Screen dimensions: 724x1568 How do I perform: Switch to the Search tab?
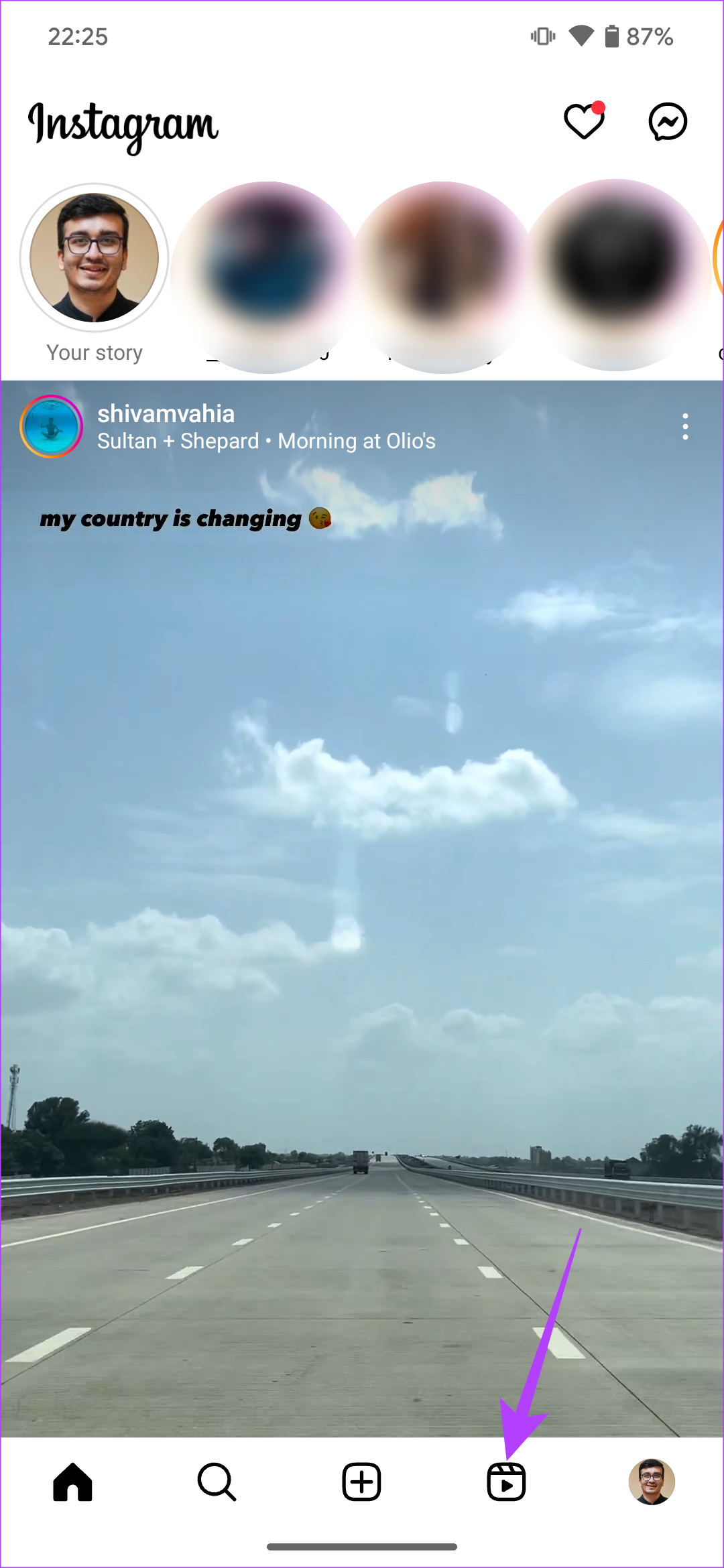point(217,1482)
